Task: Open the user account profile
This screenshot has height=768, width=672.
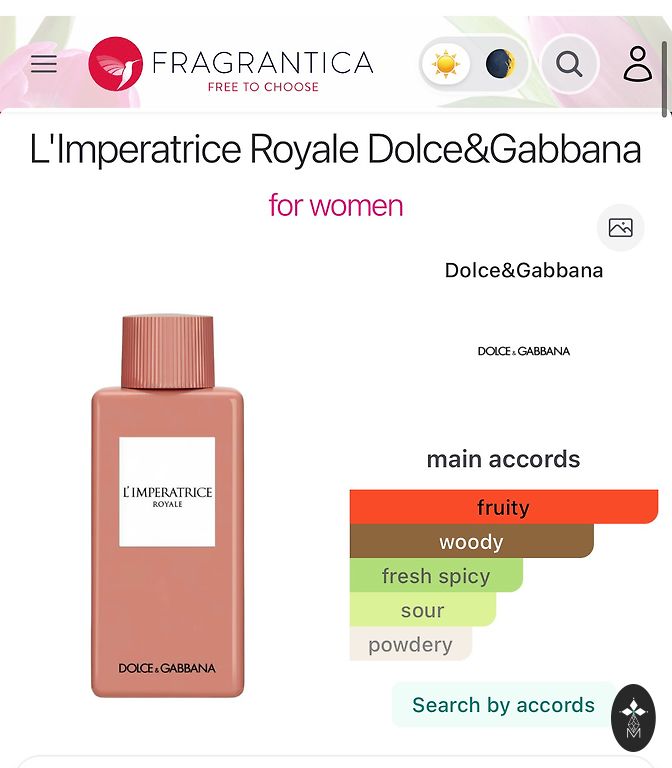Action: pyautogui.click(x=637, y=64)
